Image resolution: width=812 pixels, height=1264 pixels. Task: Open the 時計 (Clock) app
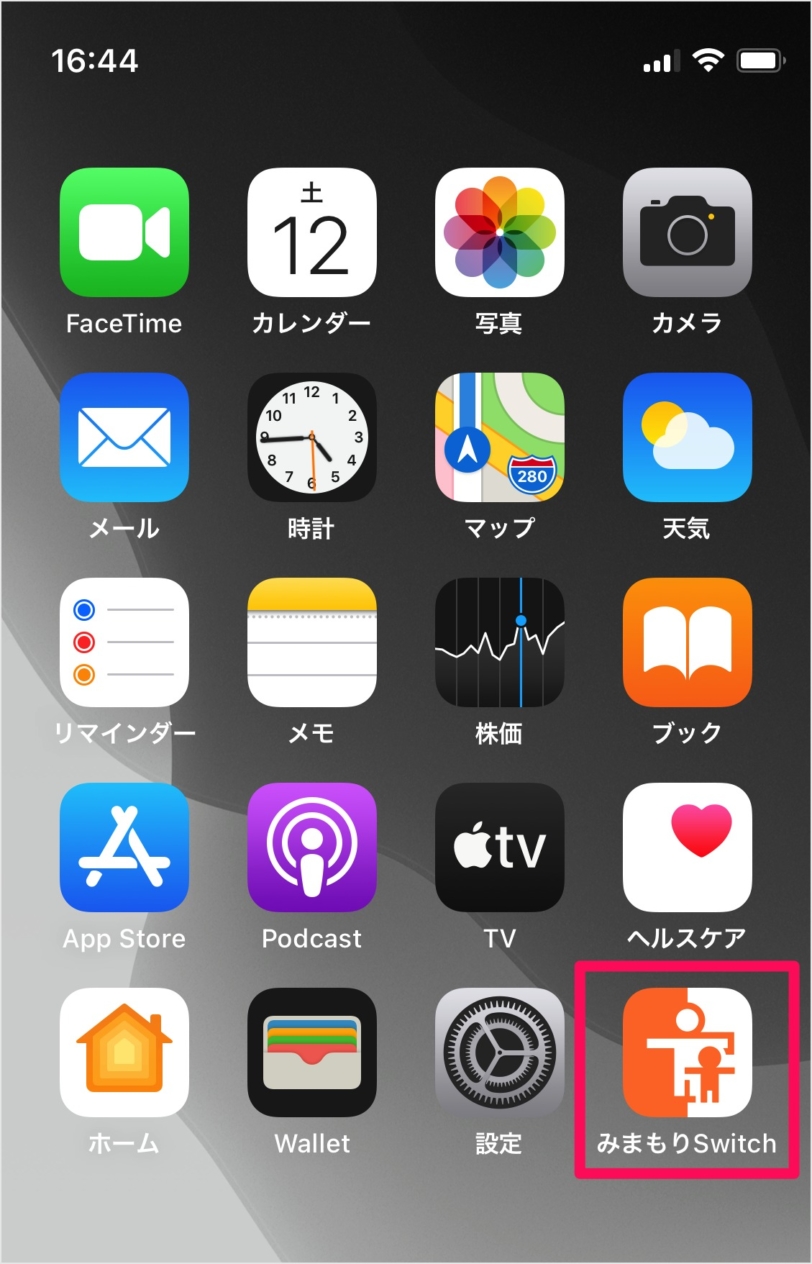coord(312,437)
